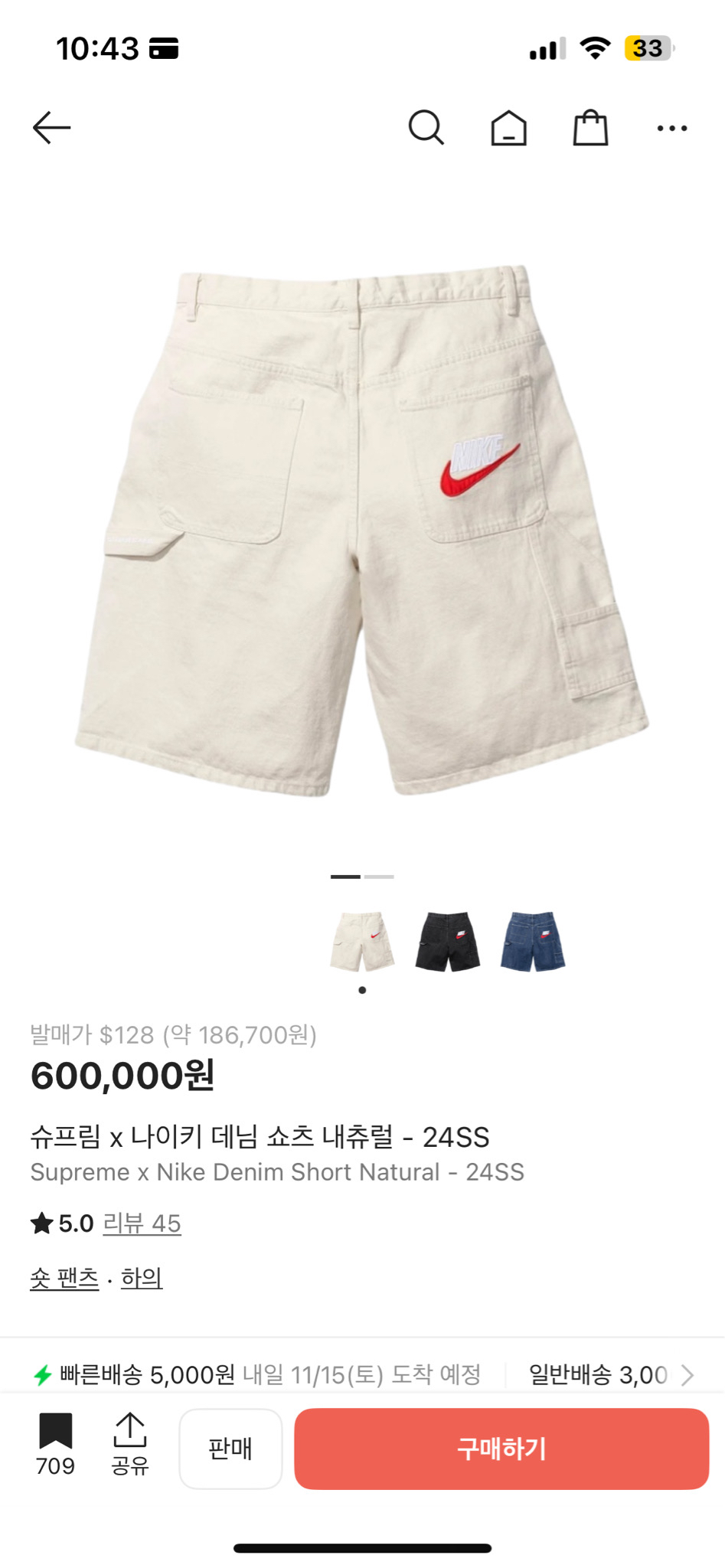The height and width of the screenshot is (1568, 725).
Task: Open the 숏 팬츠 category link
Action: coord(64,1278)
